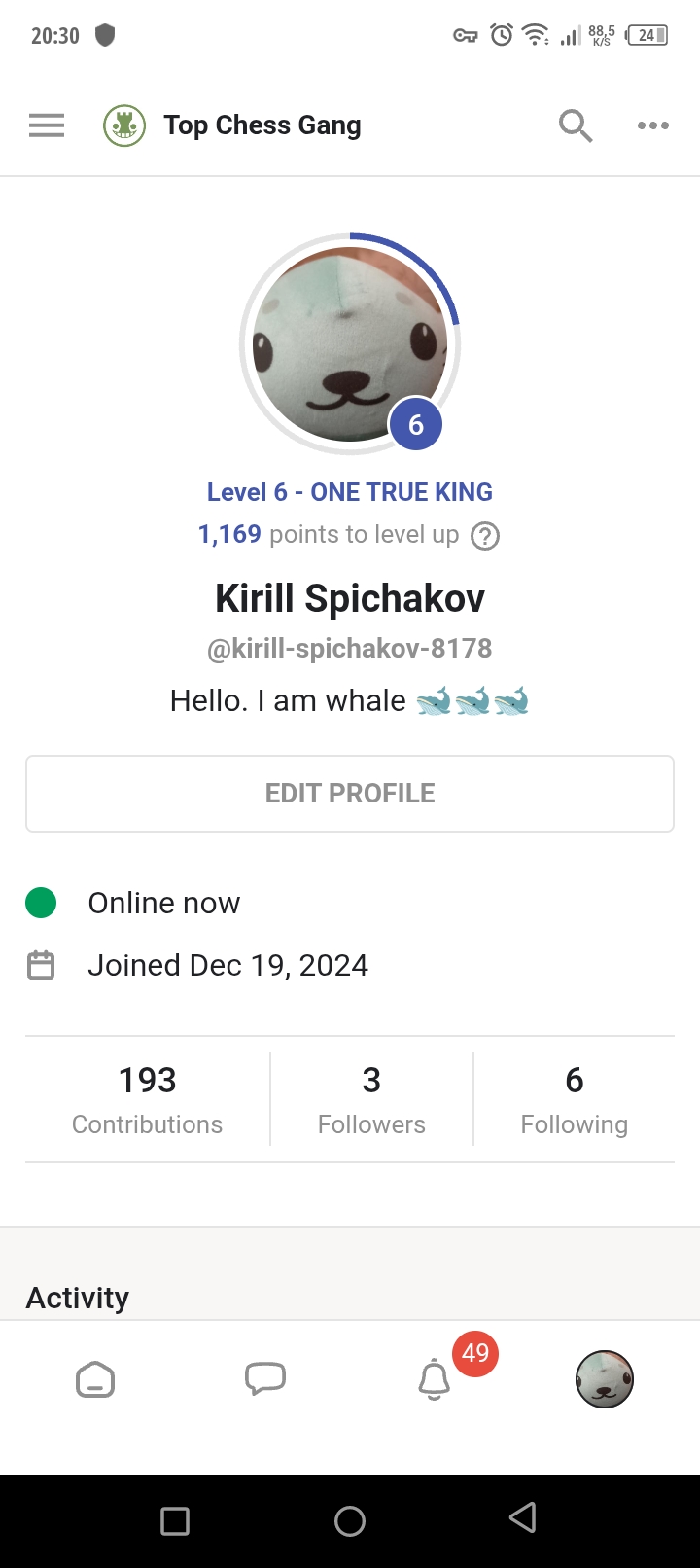Tap the 49 notification count badge
The height and width of the screenshot is (1568, 700).
[x=474, y=1352]
